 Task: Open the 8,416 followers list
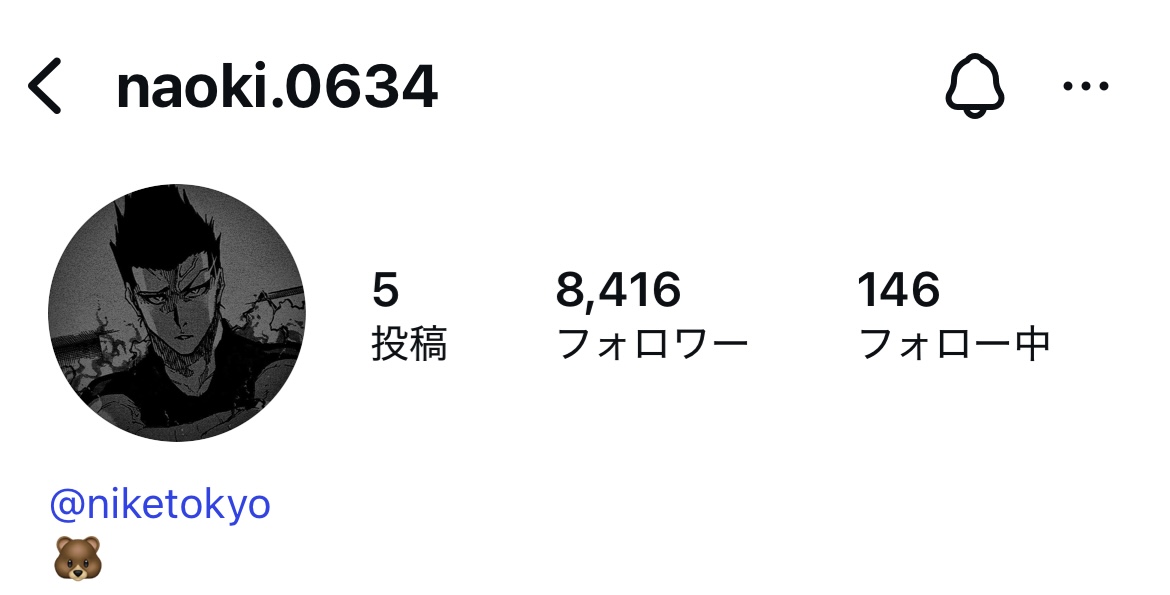tap(651, 315)
